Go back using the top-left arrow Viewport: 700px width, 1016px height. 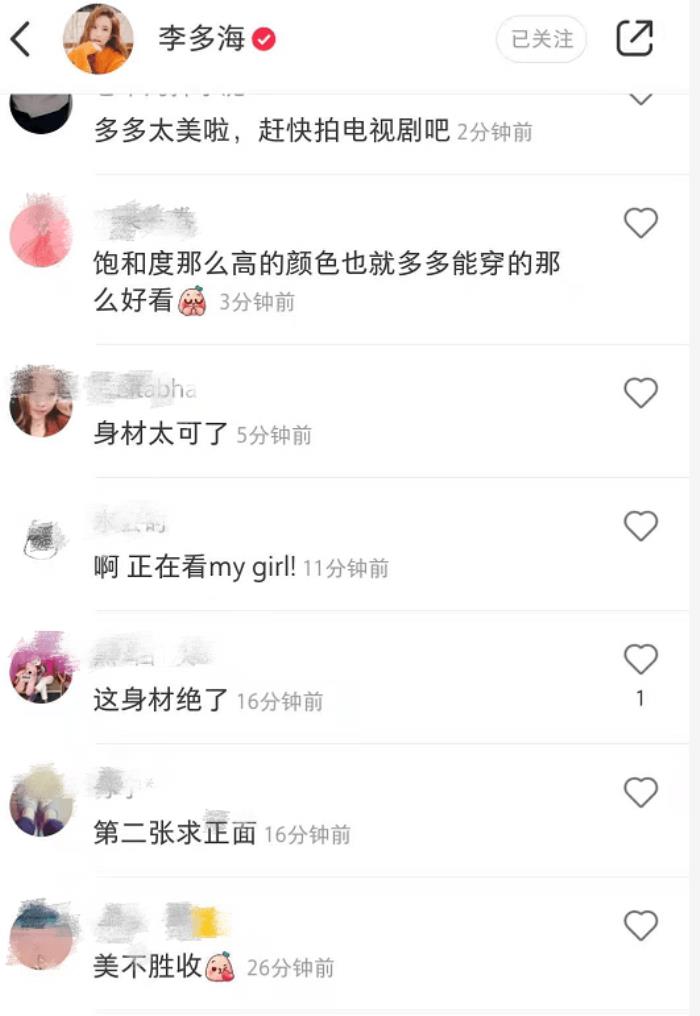pyautogui.click(x=21, y=39)
